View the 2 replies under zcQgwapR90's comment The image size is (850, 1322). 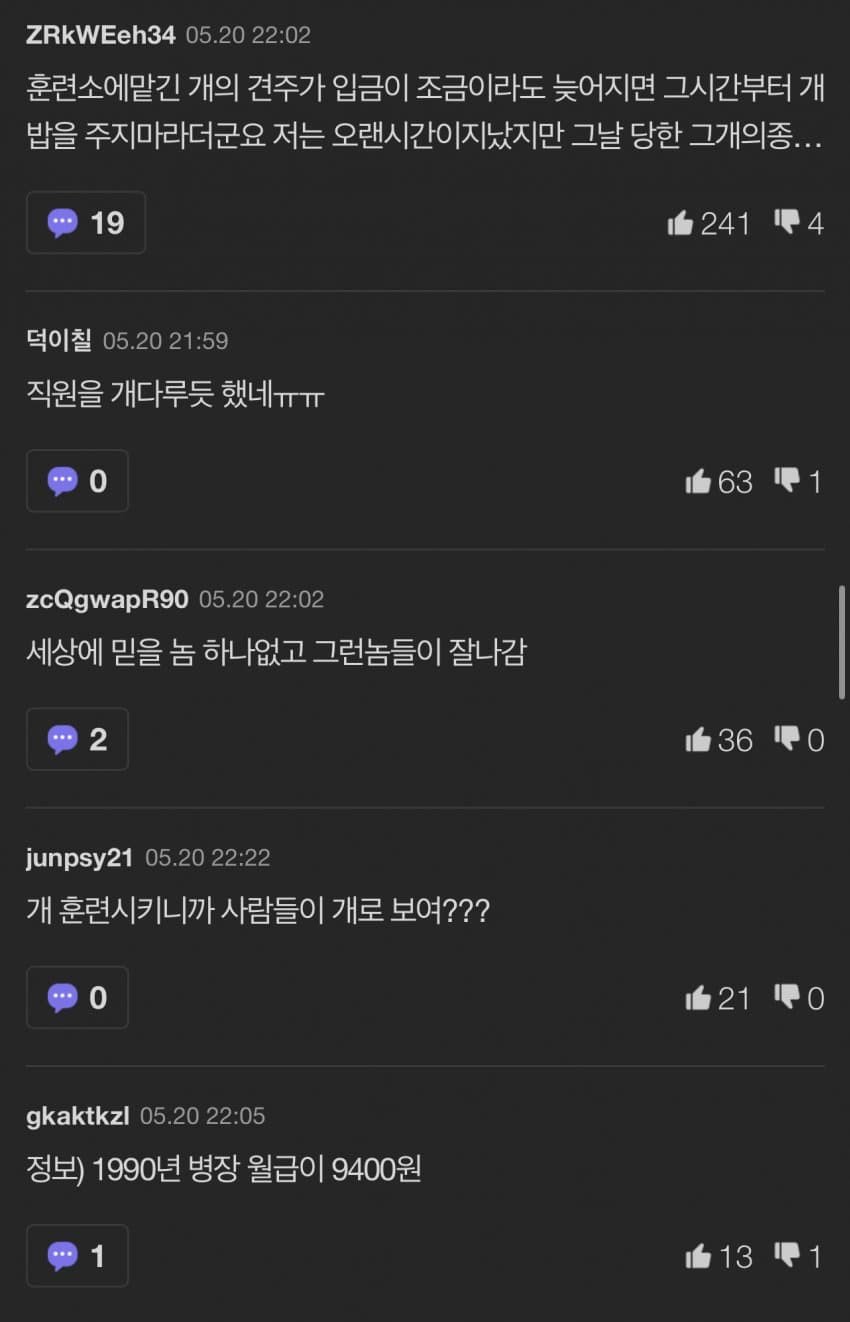tap(77, 740)
